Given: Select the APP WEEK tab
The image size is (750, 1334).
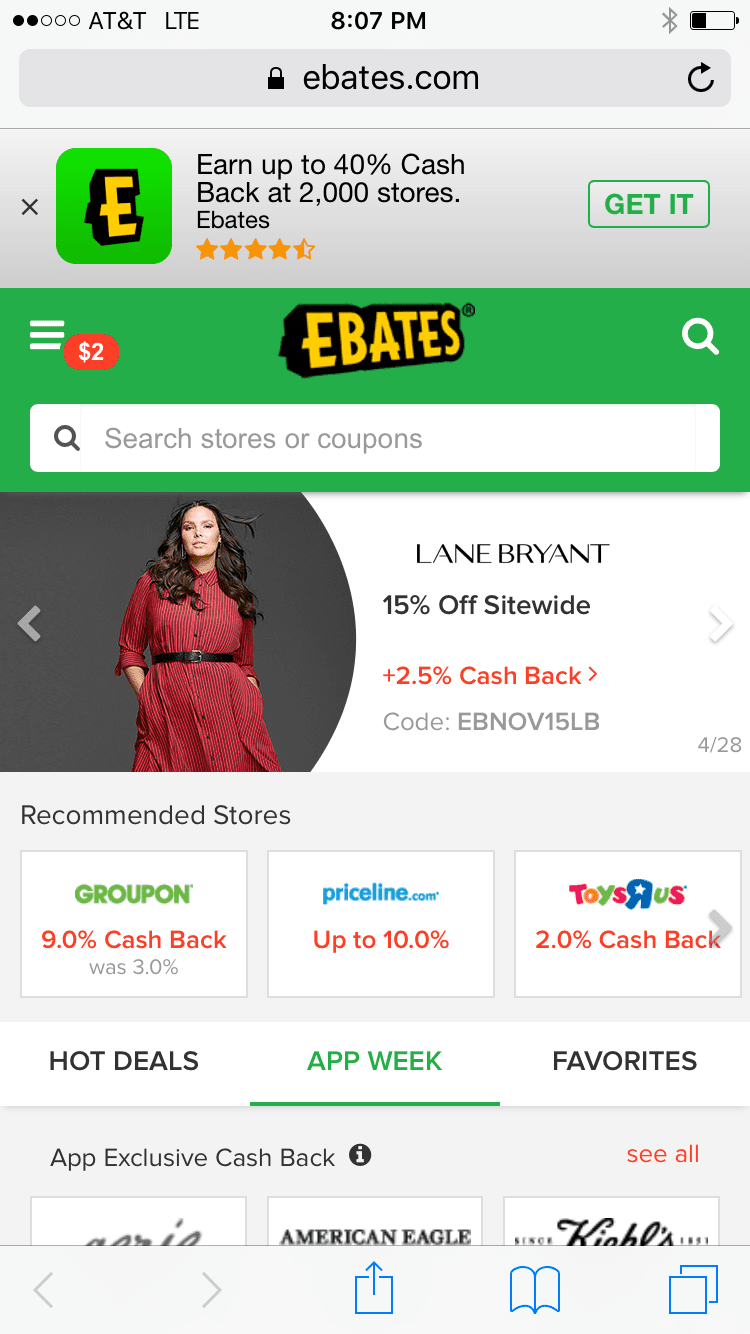Looking at the screenshot, I should pos(375,1061).
